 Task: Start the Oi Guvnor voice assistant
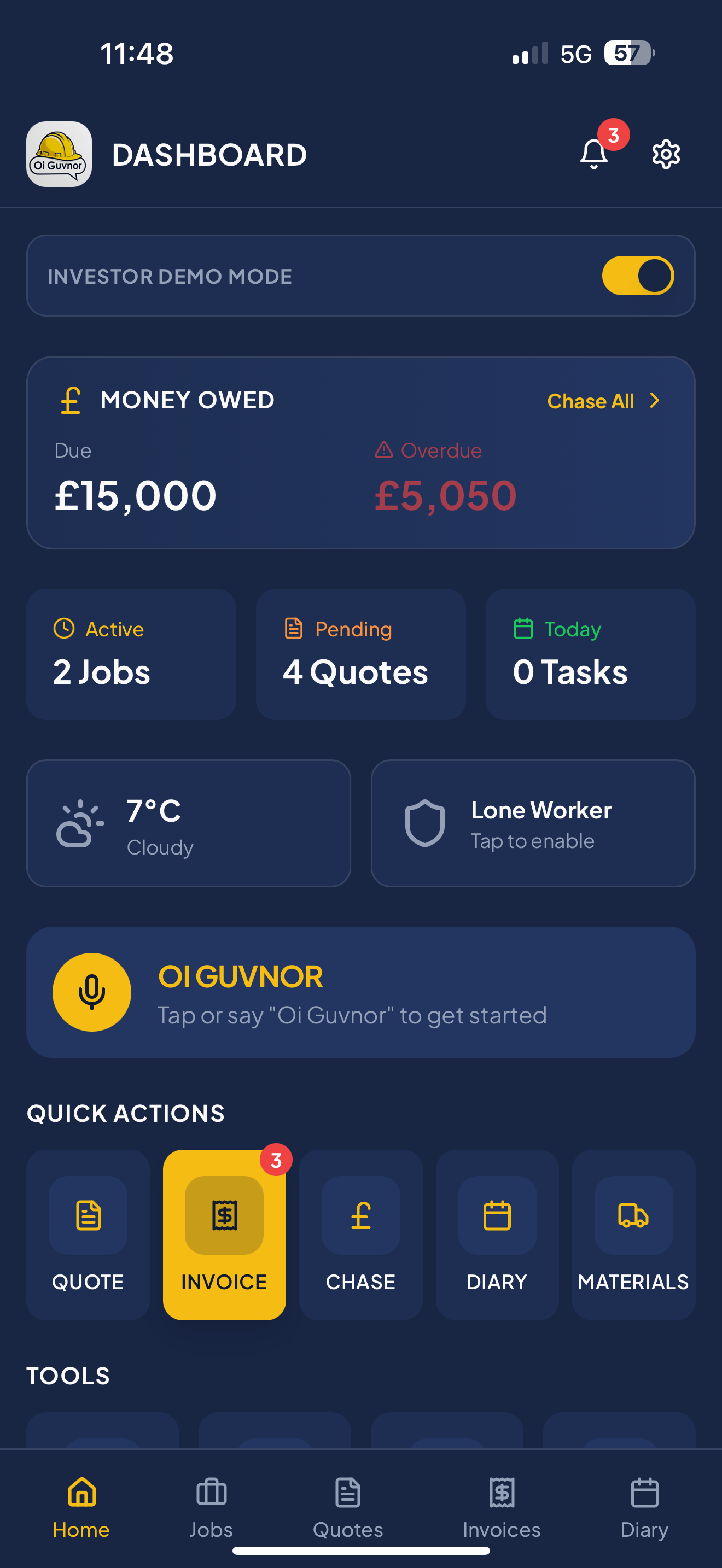point(92,992)
